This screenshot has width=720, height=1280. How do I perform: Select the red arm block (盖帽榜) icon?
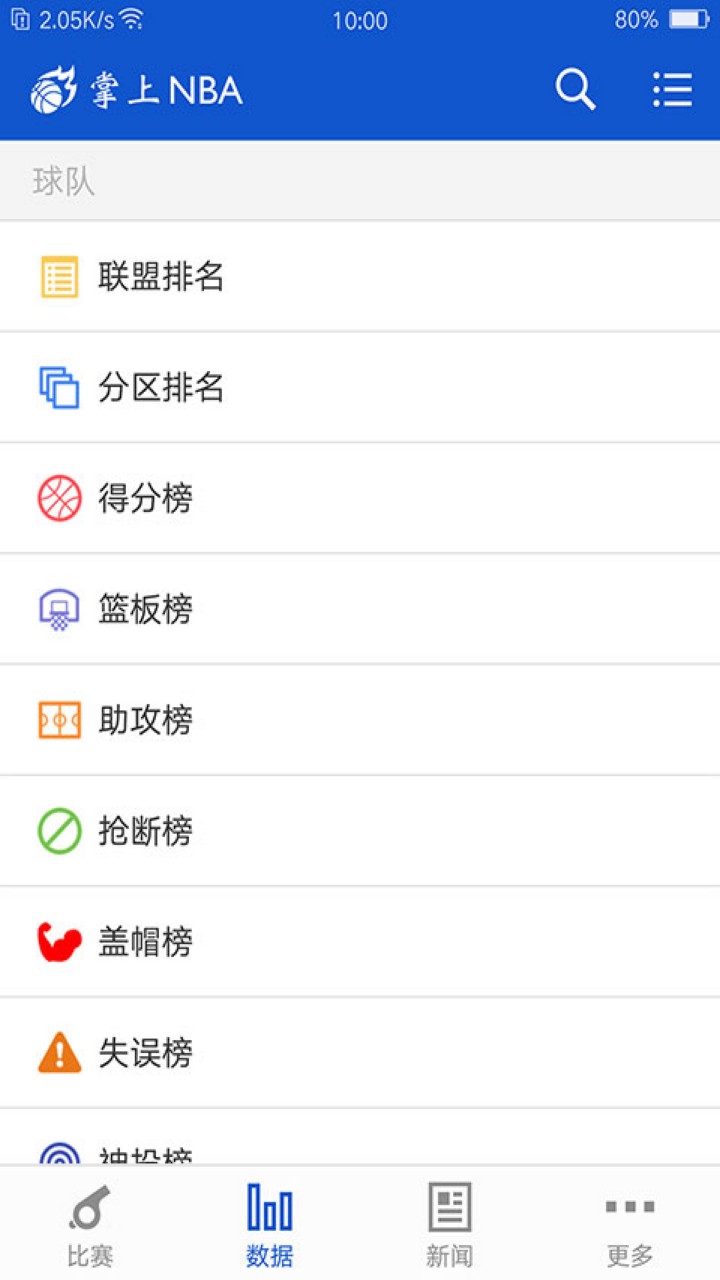[x=60, y=941]
